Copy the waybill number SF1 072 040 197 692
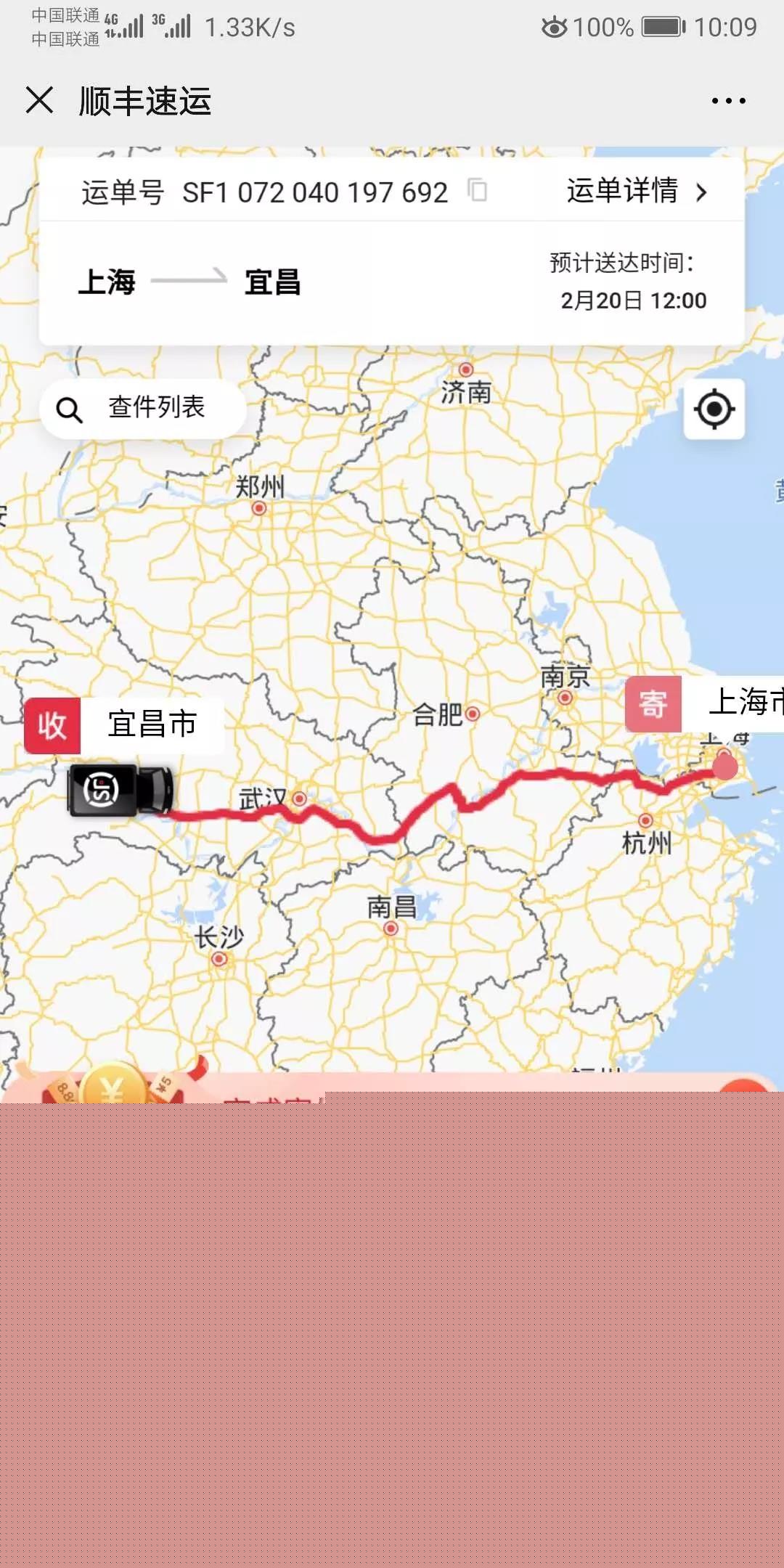 (x=477, y=191)
